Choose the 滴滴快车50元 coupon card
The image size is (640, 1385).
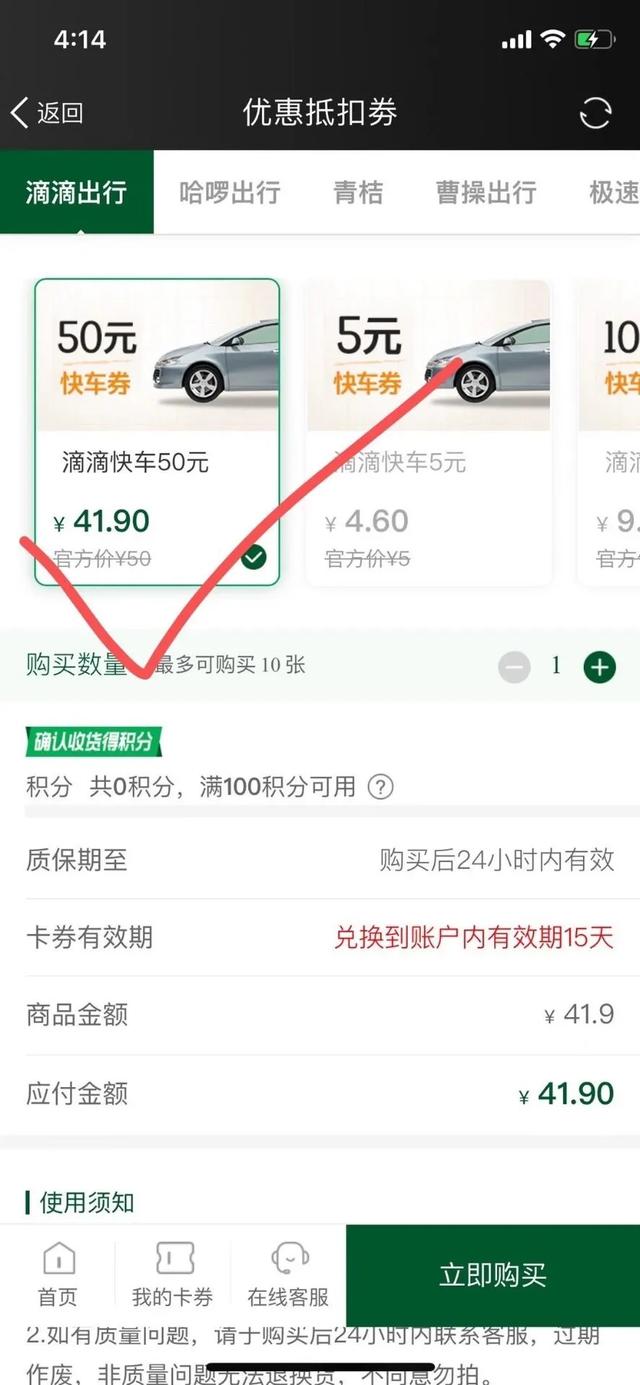(x=157, y=431)
